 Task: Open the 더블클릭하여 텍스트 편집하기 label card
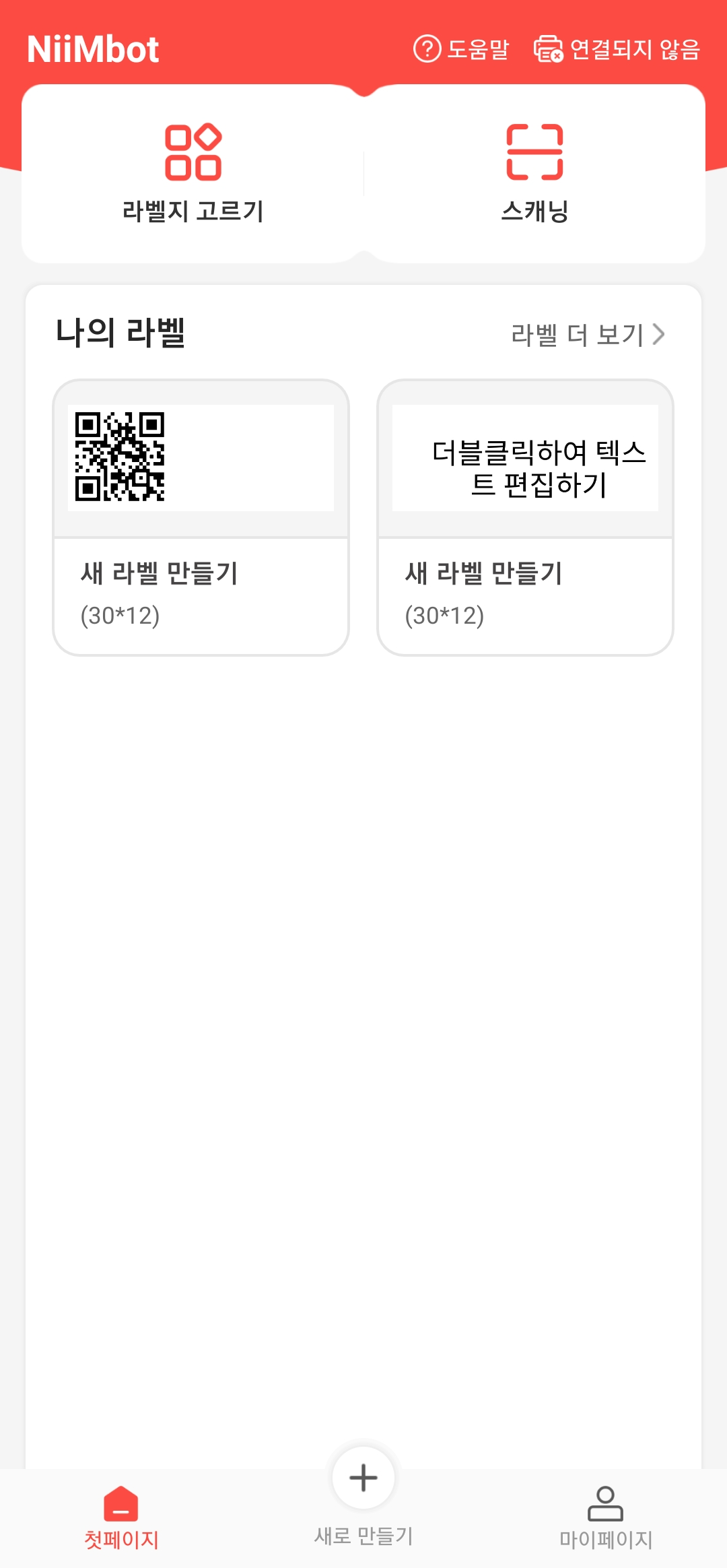(x=525, y=517)
